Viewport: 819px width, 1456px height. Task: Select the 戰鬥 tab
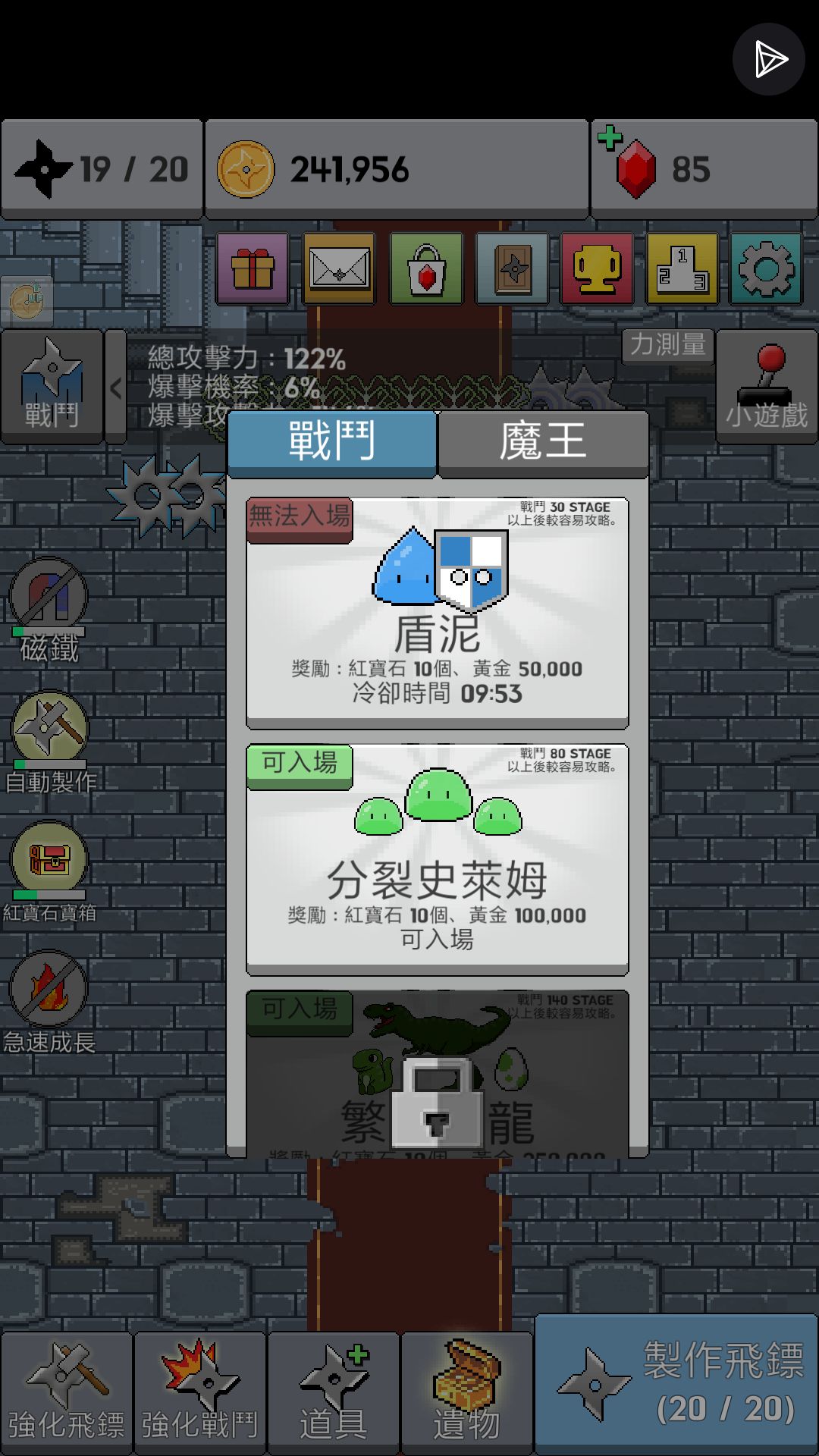332,442
